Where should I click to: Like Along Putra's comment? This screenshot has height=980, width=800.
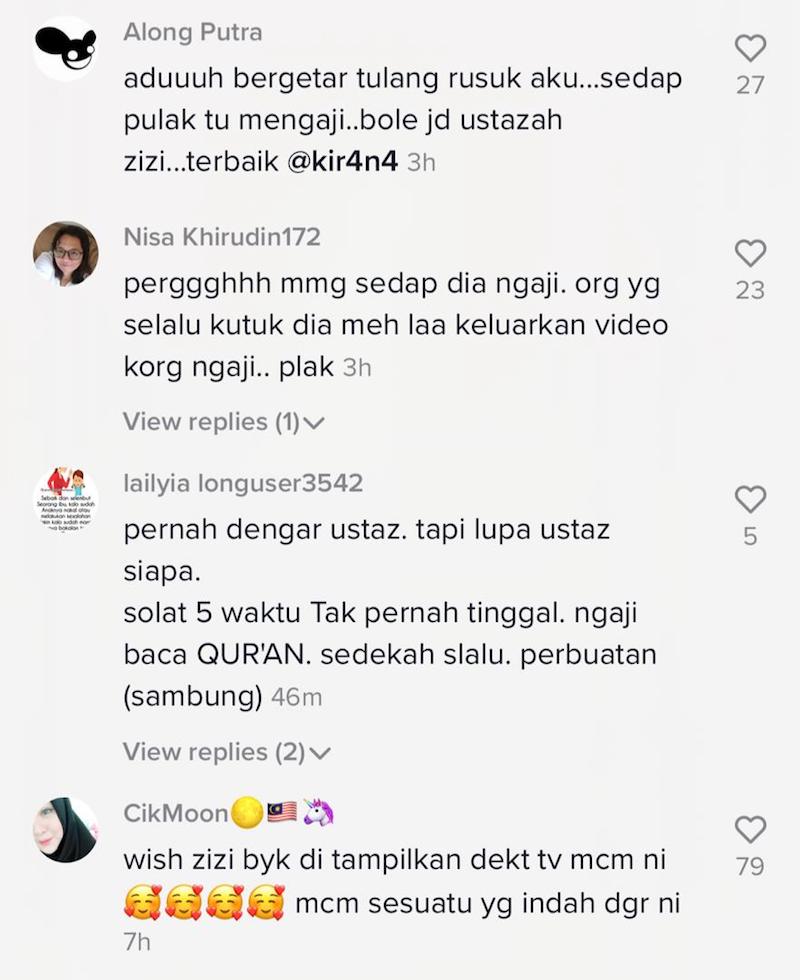[750, 48]
